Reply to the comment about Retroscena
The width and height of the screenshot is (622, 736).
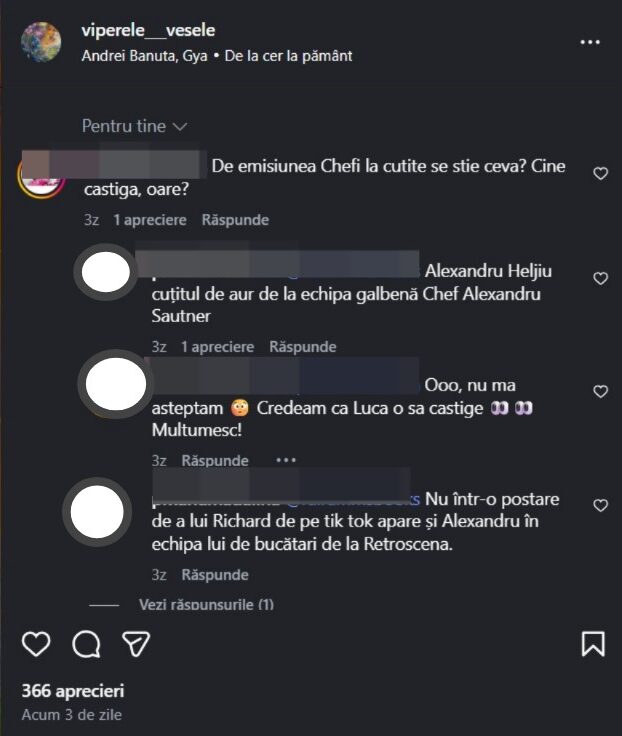(214, 575)
